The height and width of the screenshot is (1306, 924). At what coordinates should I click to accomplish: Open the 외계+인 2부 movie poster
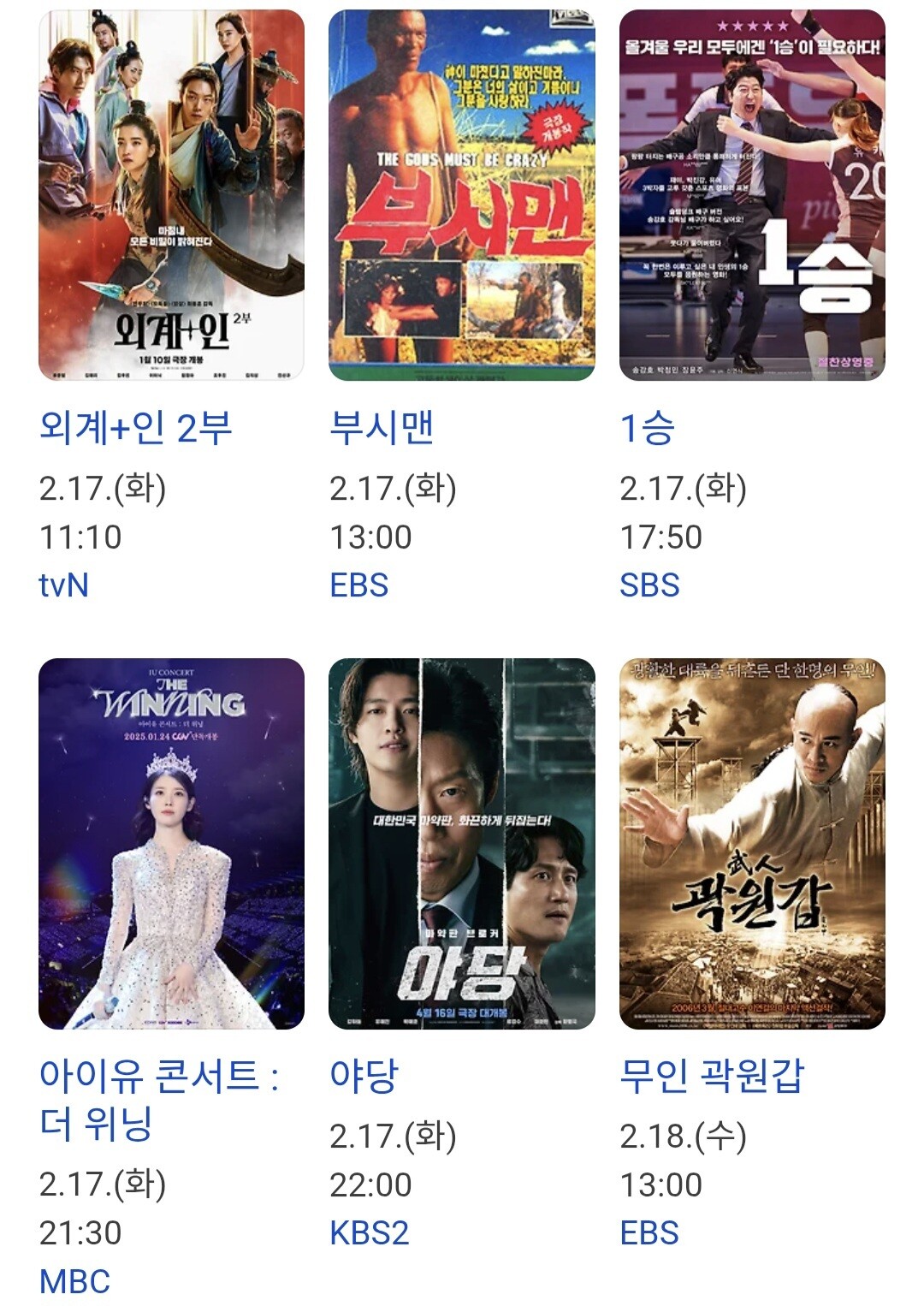[171, 195]
